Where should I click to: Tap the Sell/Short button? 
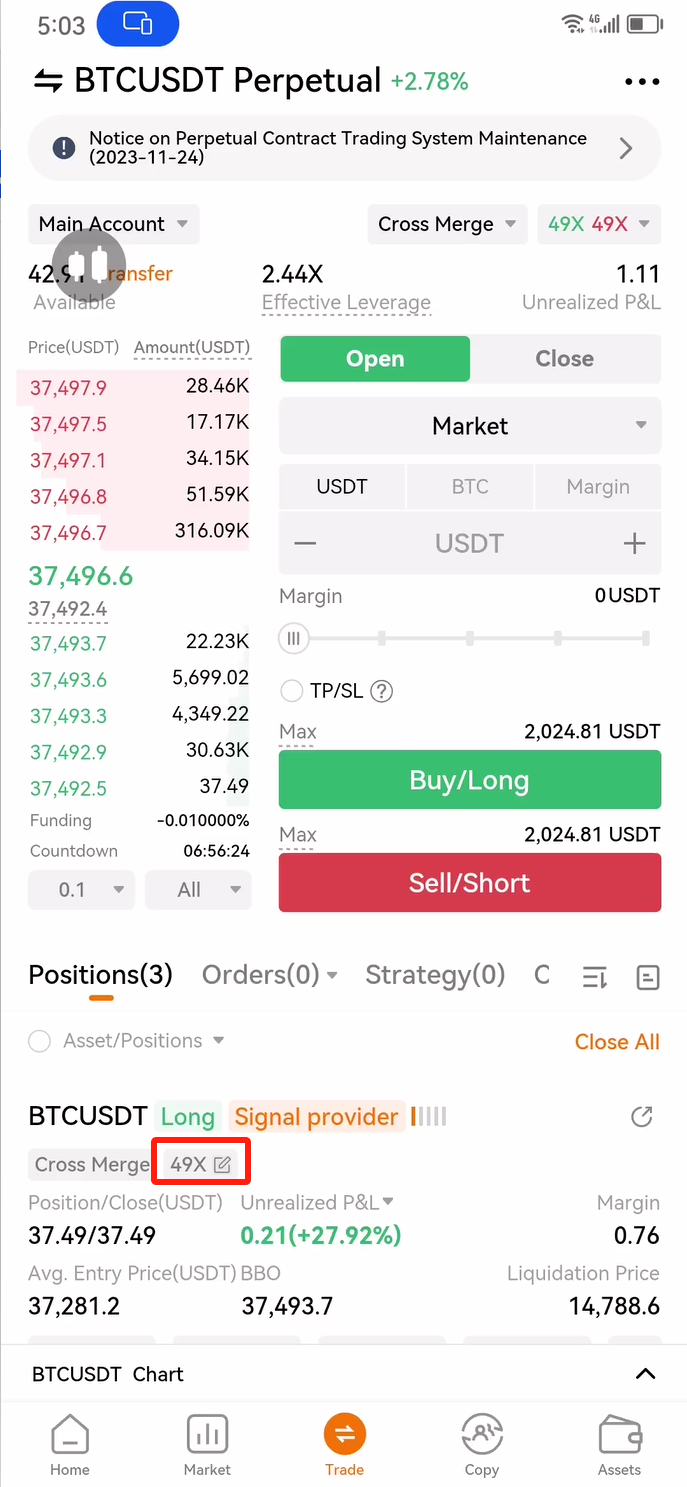coord(470,883)
